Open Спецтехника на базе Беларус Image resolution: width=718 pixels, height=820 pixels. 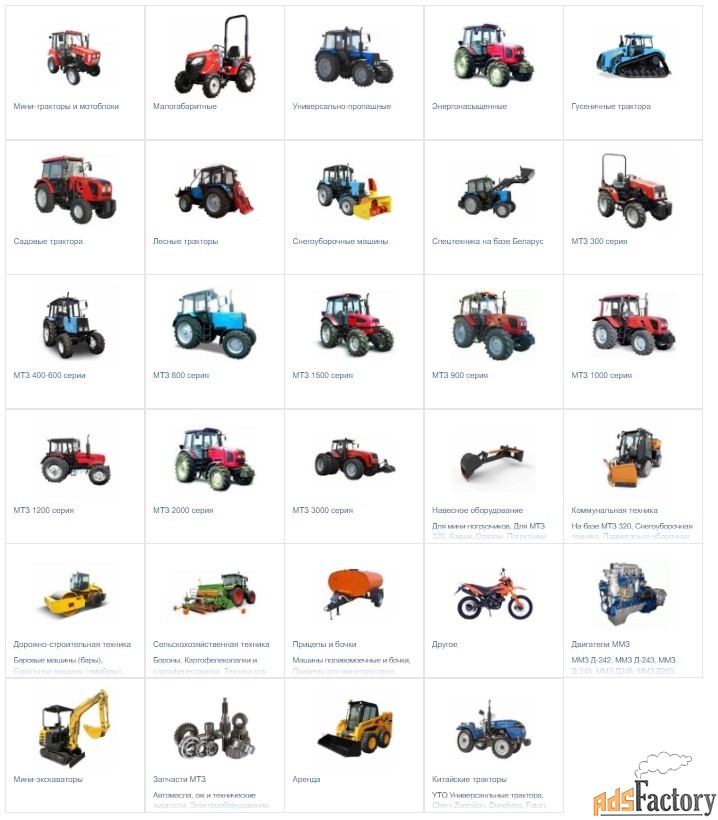(487, 241)
